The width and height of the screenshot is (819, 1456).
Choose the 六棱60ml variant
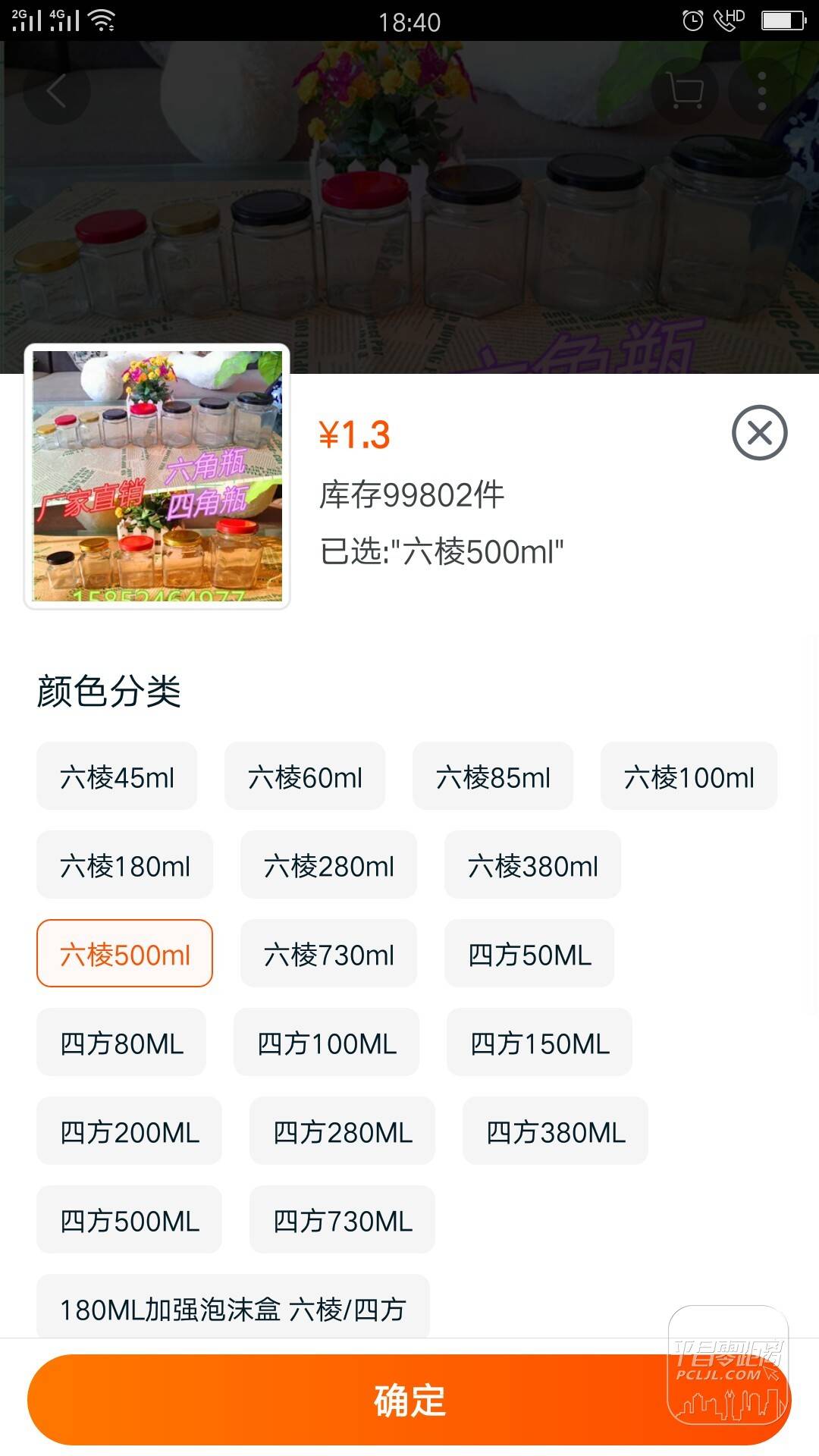305,777
